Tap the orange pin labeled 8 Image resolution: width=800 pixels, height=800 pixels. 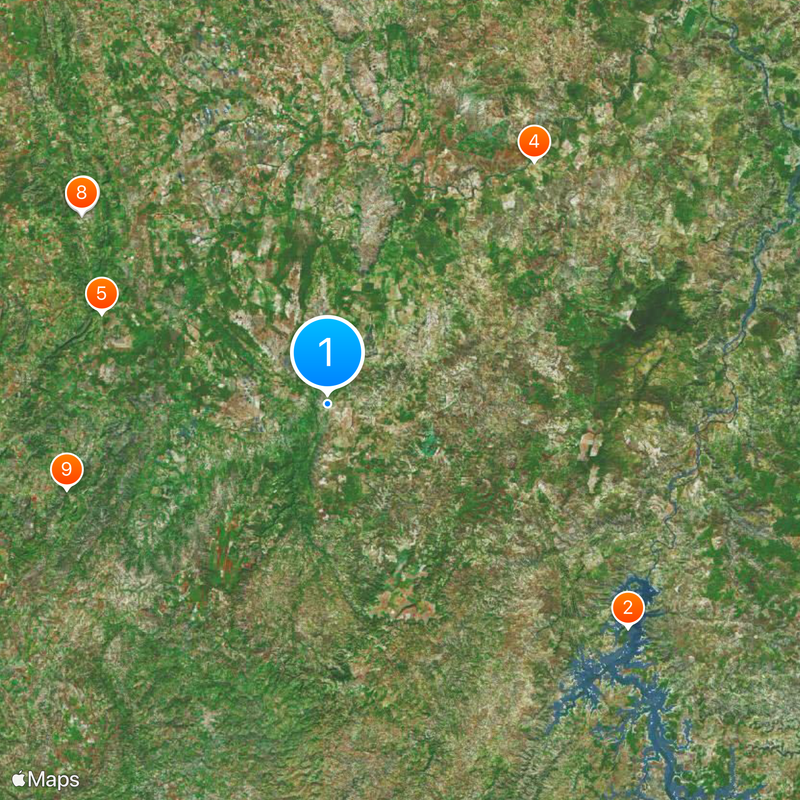click(82, 193)
